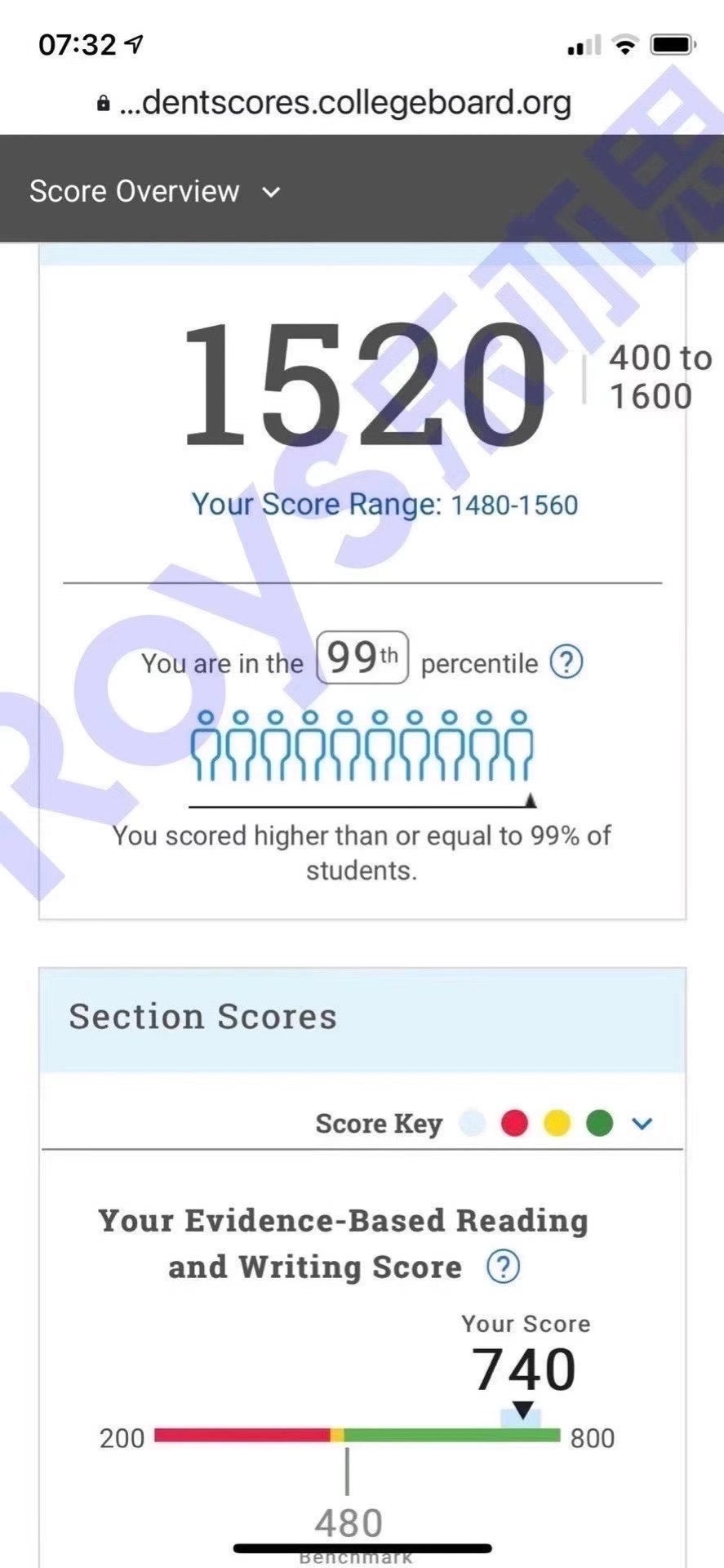Open the Score Overview dropdown menu
724x1568 pixels.
[x=155, y=192]
